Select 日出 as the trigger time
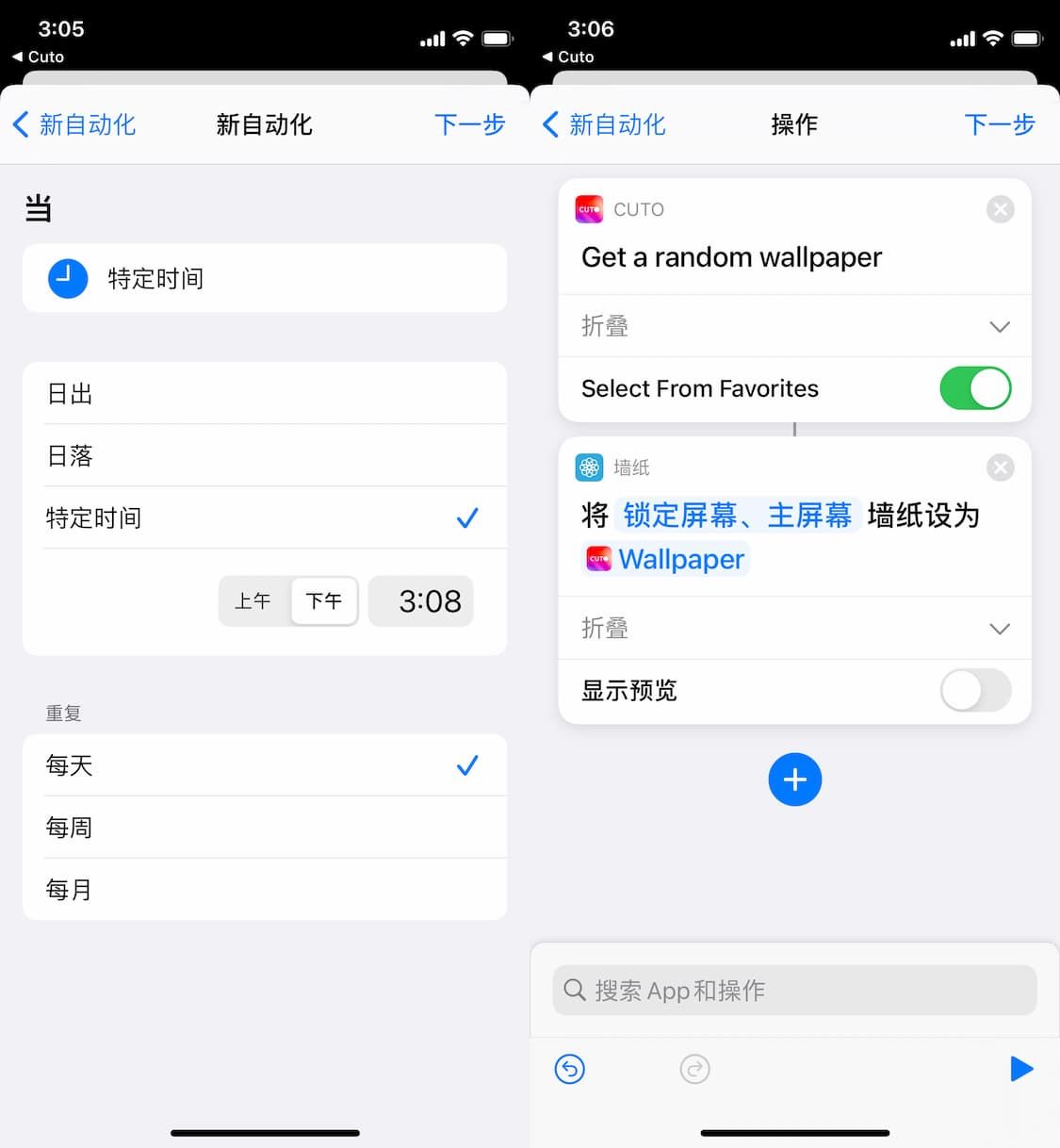The width and height of the screenshot is (1060, 1148). click(69, 393)
